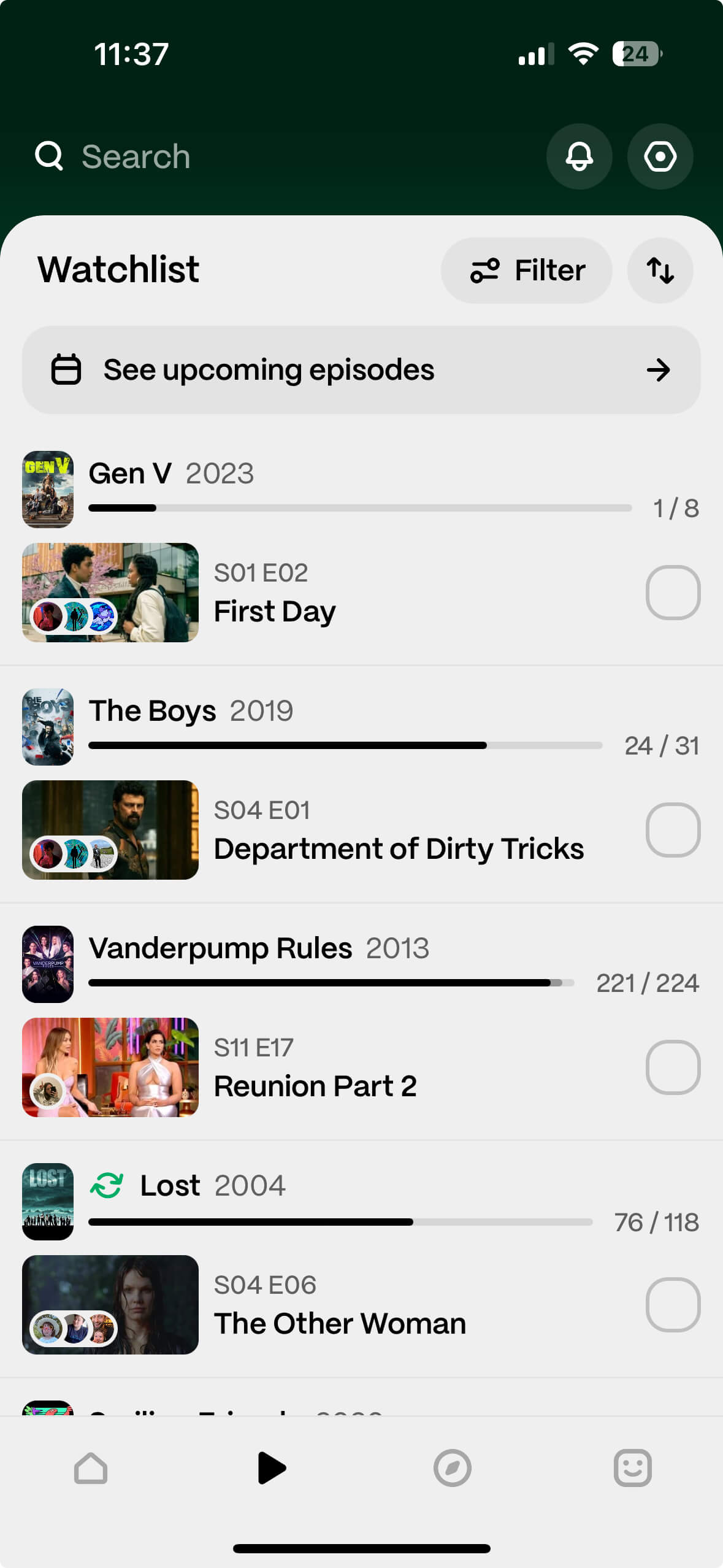This screenshot has width=723, height=1568.
Task: Expand The Boys show details
Action: coord(152,710)
